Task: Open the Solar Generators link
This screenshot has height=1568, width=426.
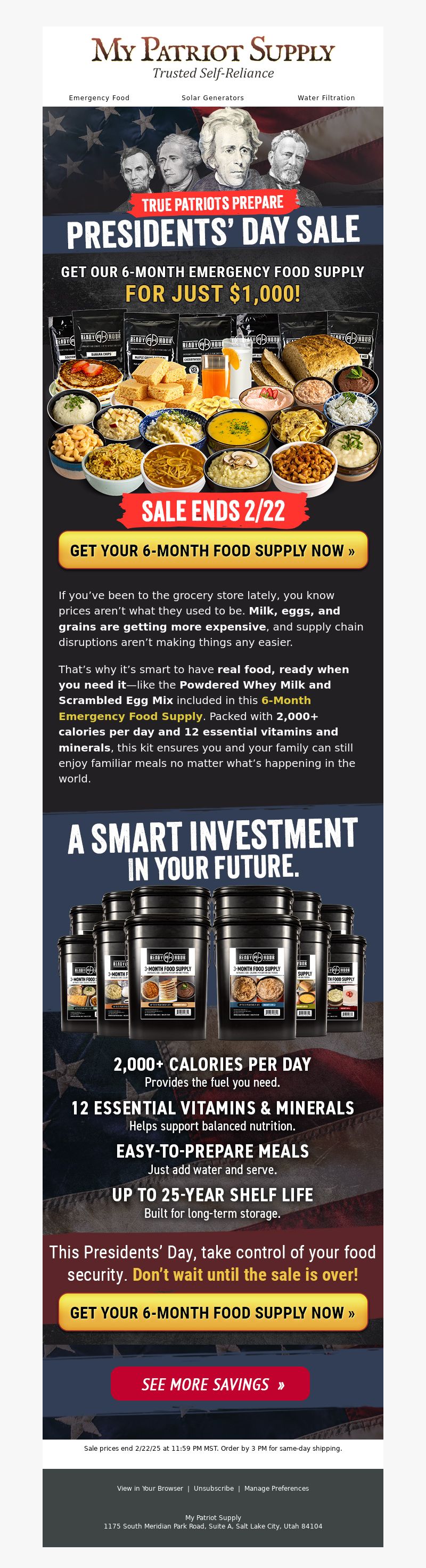Action: [x=212, y=98]
